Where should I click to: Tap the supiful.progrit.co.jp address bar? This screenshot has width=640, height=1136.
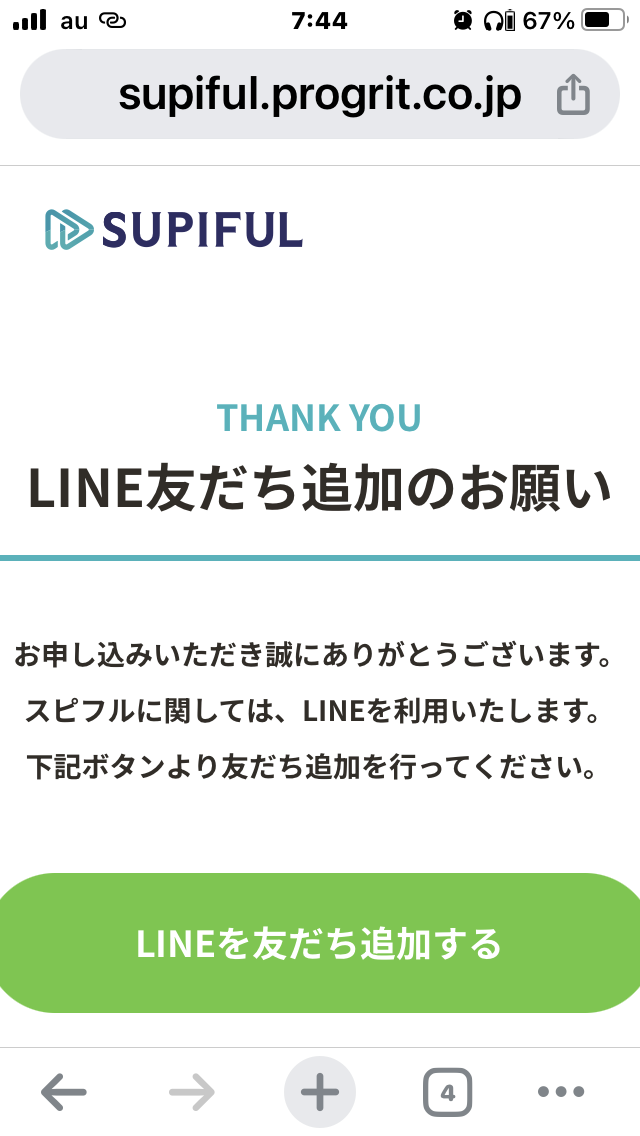tap(320, 94)
